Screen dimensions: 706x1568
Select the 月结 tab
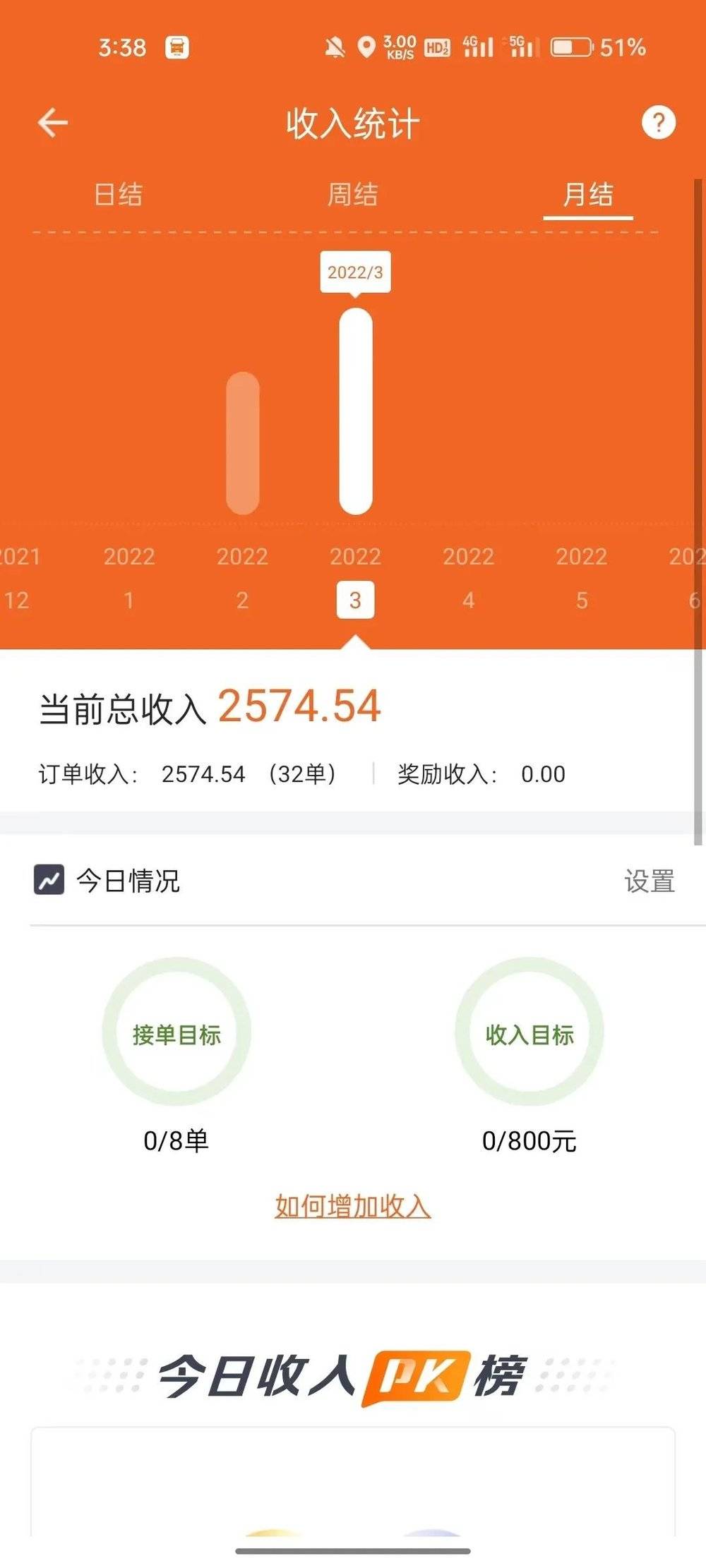tap(587, 195)
